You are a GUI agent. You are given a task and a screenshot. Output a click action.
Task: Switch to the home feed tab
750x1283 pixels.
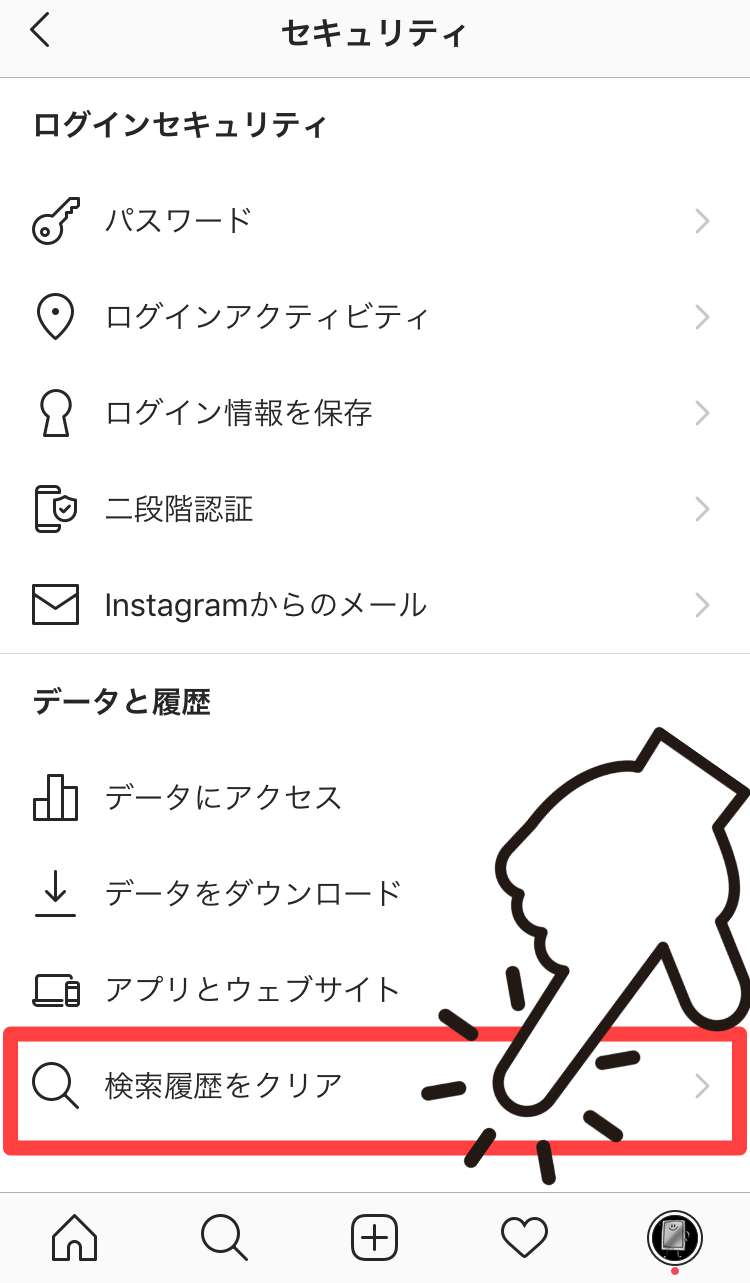click(x=75, y=1239)
